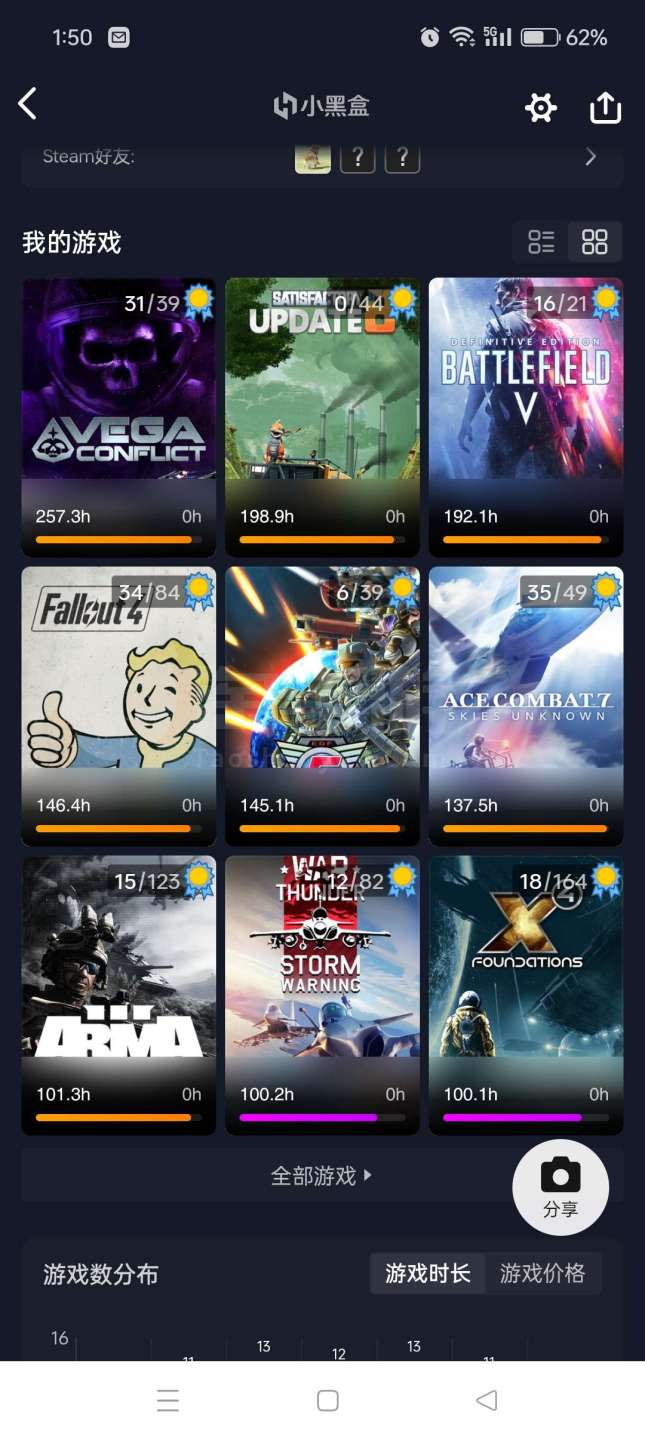This screenshot has width=645, height=1440.
Task: Open the Fallout 4 game card
Action: 119,706
